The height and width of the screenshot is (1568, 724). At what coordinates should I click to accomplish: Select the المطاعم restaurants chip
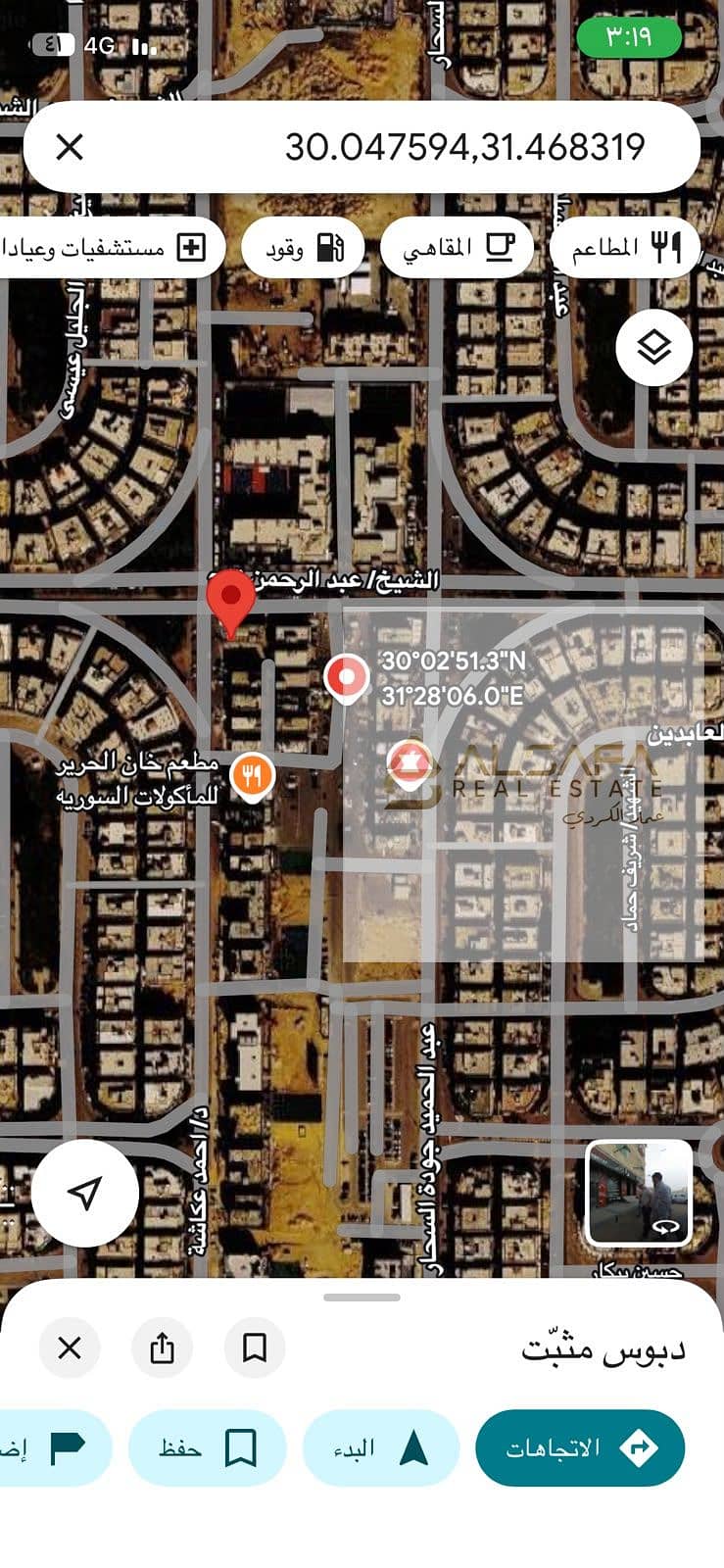(624, 248)
